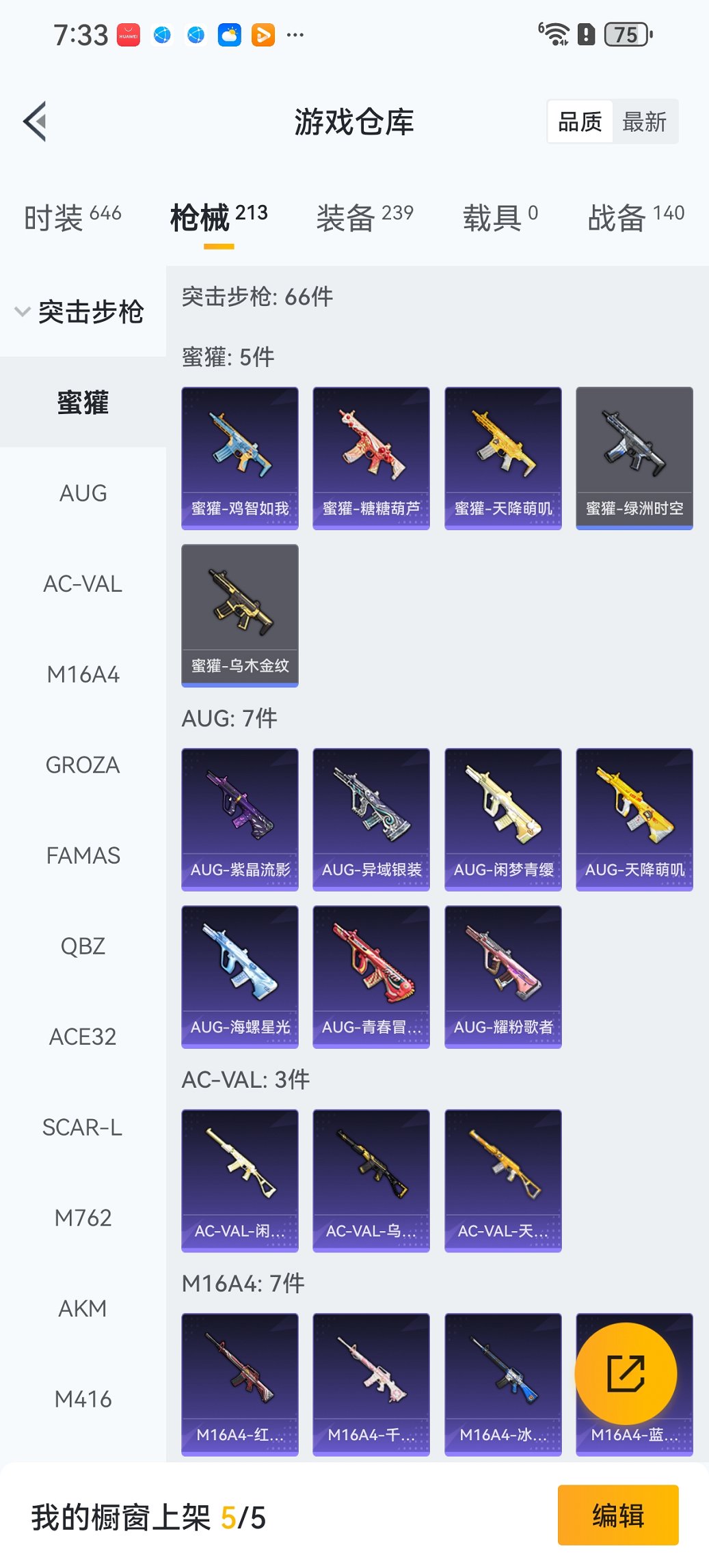View the 蜜獾-乌木金纹 gun skin
This screenshot has width=709, height=1568.
point(239,615)
